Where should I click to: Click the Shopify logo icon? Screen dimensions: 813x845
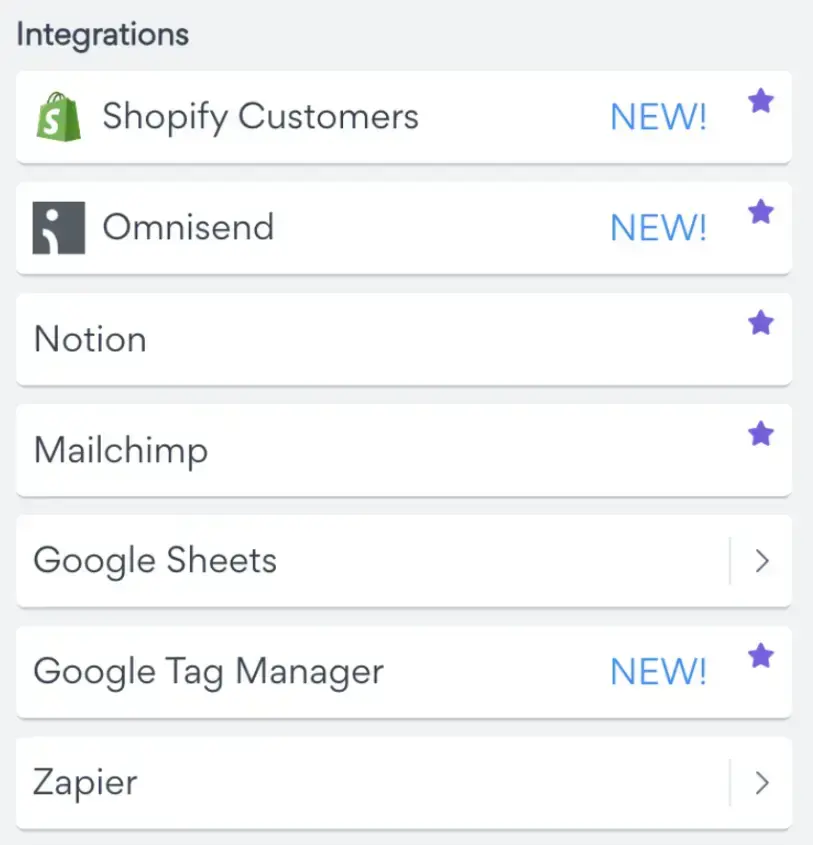[x=58, y=117]
